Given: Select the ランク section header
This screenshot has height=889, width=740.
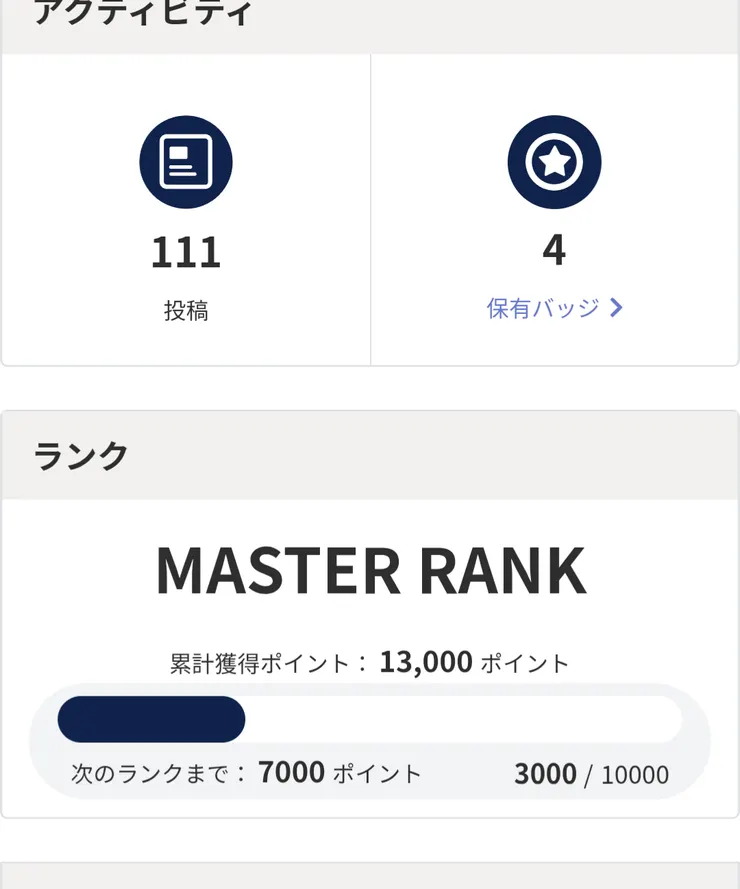Looking at the screenshot, I should pyautogui.click(x=80, y=454).
